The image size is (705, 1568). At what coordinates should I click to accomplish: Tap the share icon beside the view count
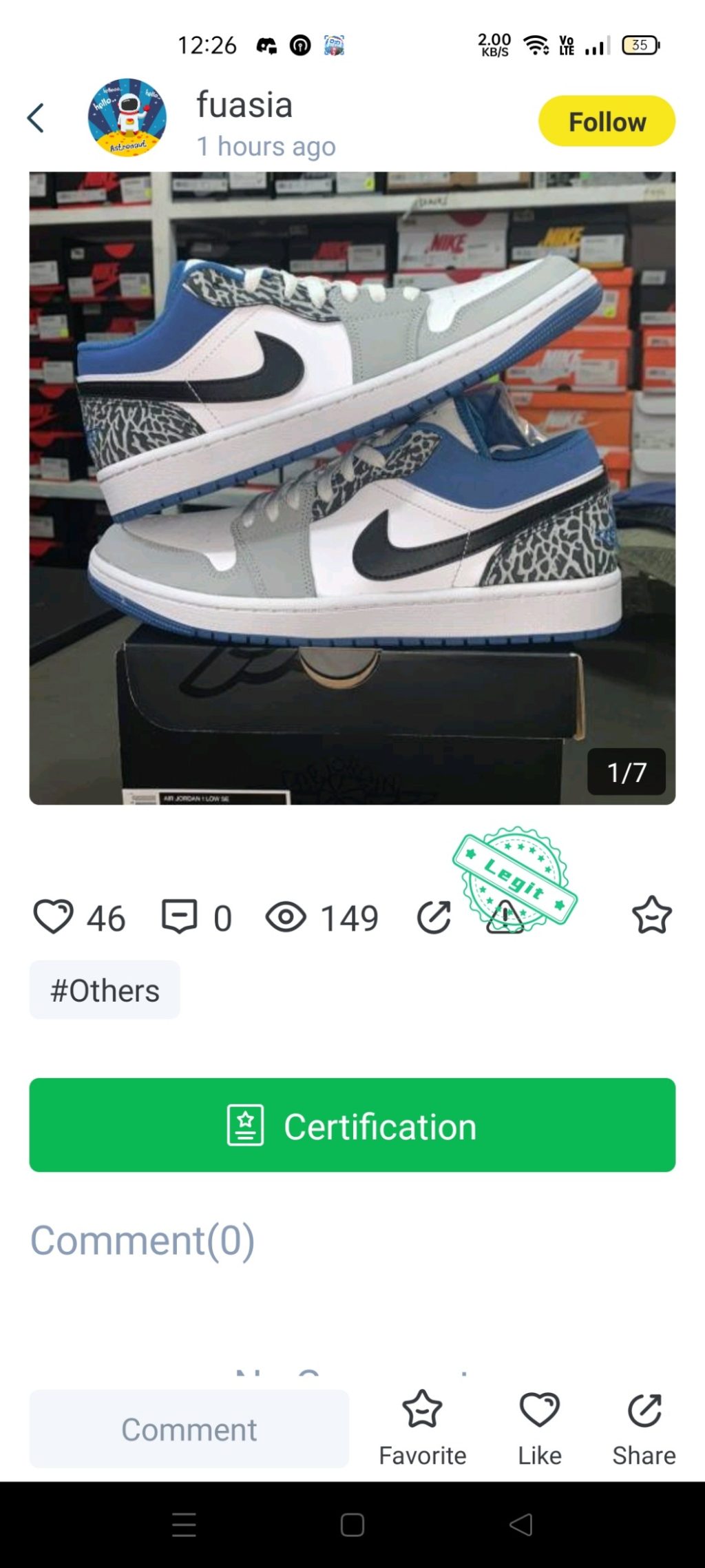(434, 917)
